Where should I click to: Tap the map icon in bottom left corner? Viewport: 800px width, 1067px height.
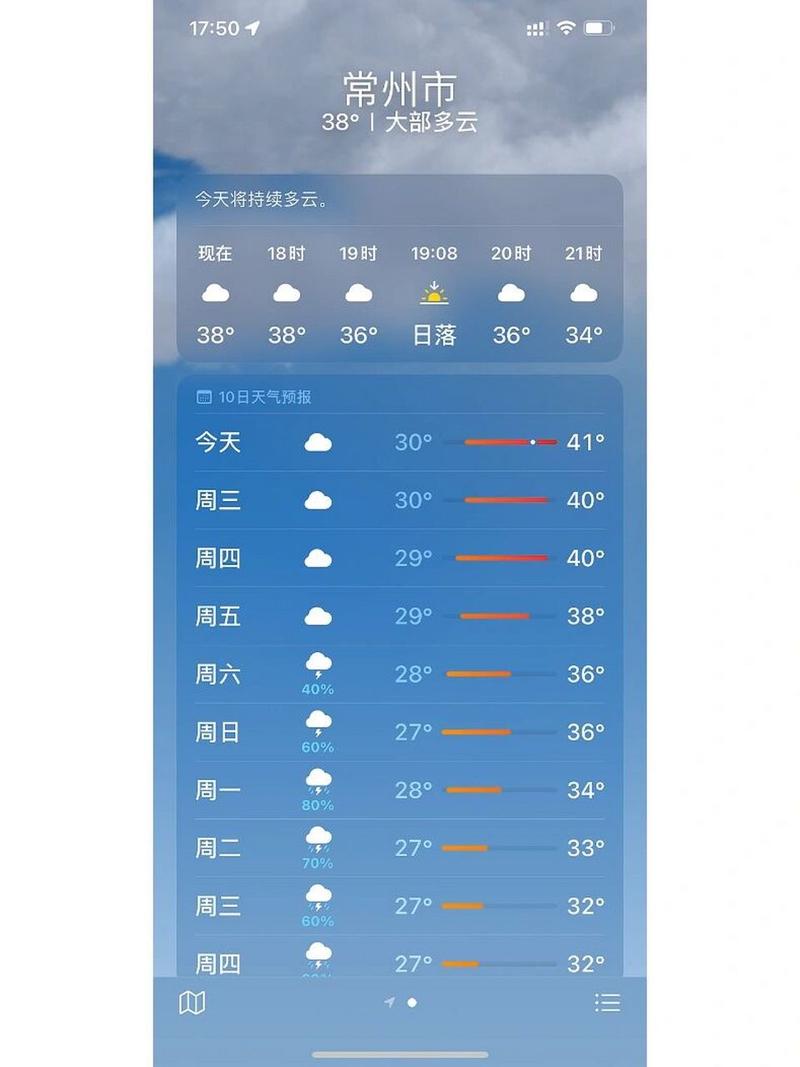[x=194, y=1003]
